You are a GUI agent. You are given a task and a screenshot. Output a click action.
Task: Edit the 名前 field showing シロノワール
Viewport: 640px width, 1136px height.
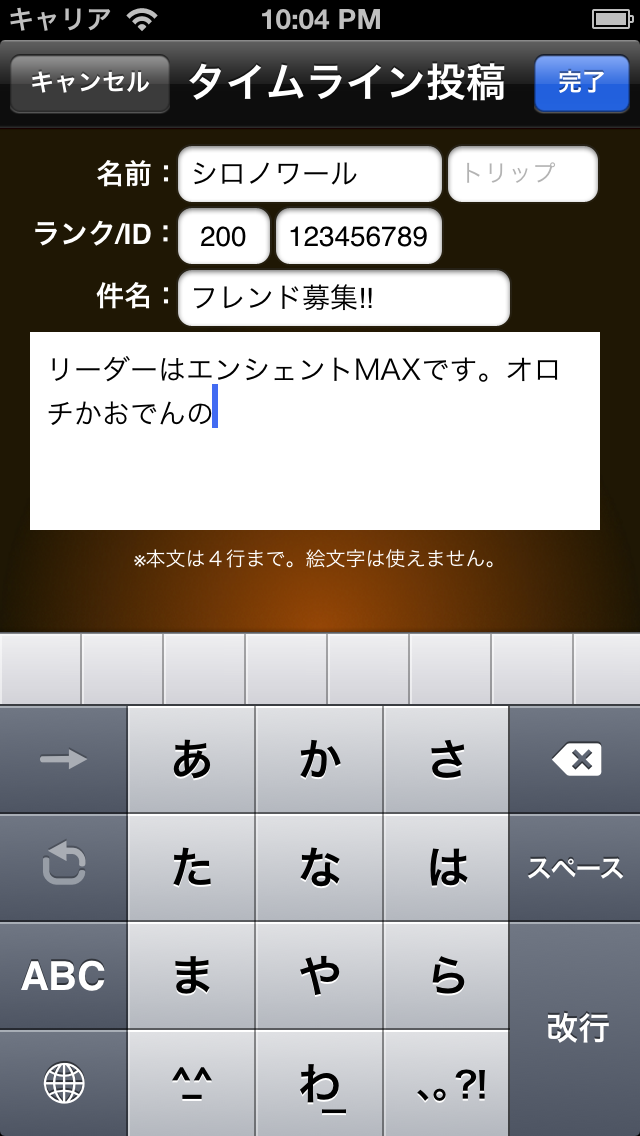click(309, 175)
